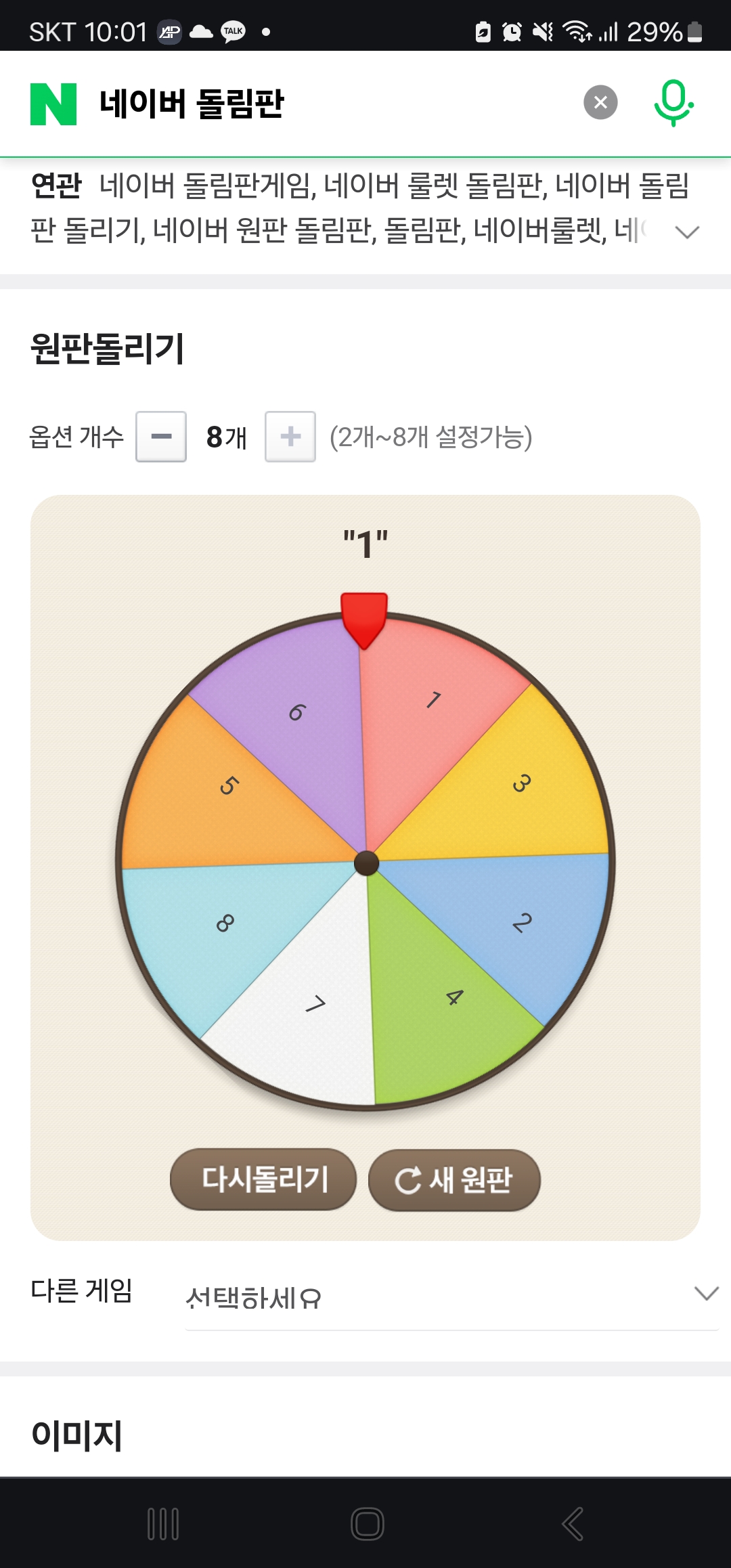
Task: Create a new wheel with 새 원판
Action: click(x=454, y=1180)
